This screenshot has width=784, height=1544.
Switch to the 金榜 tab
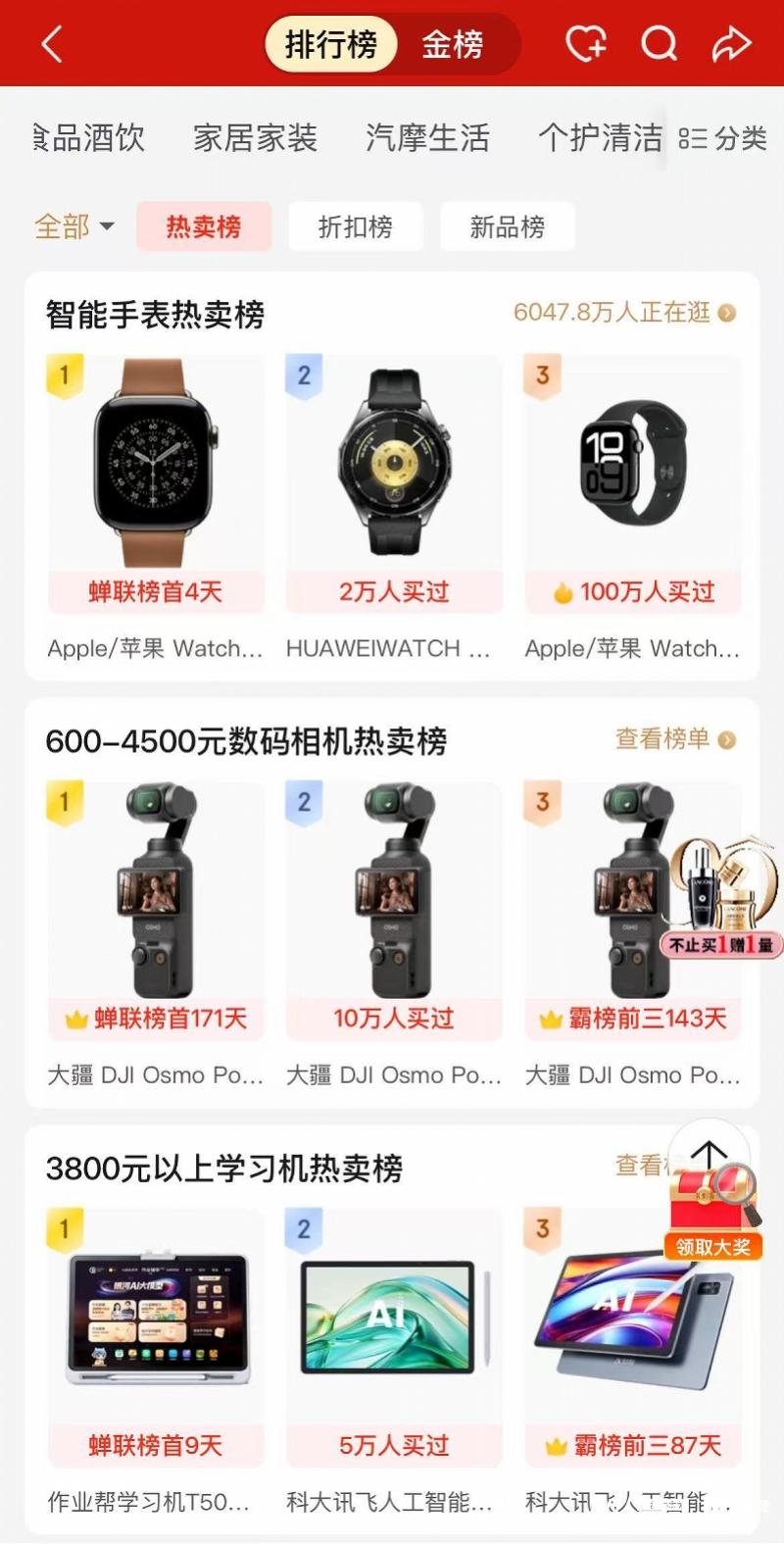452,44
